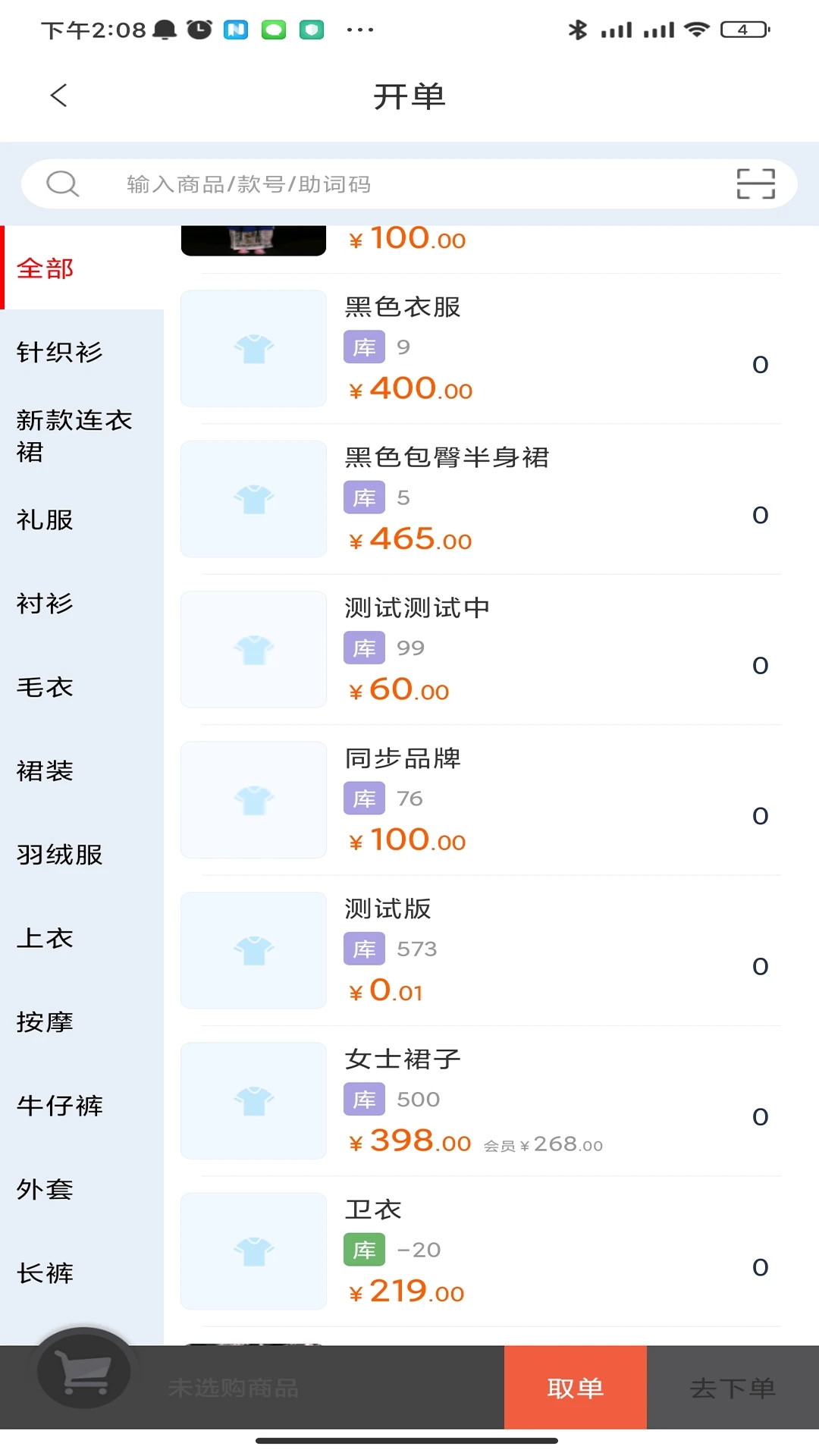This screenshot has width=819, height=1456.
Task: Open the barcode scanner icon
Action: tap(755, 184)
